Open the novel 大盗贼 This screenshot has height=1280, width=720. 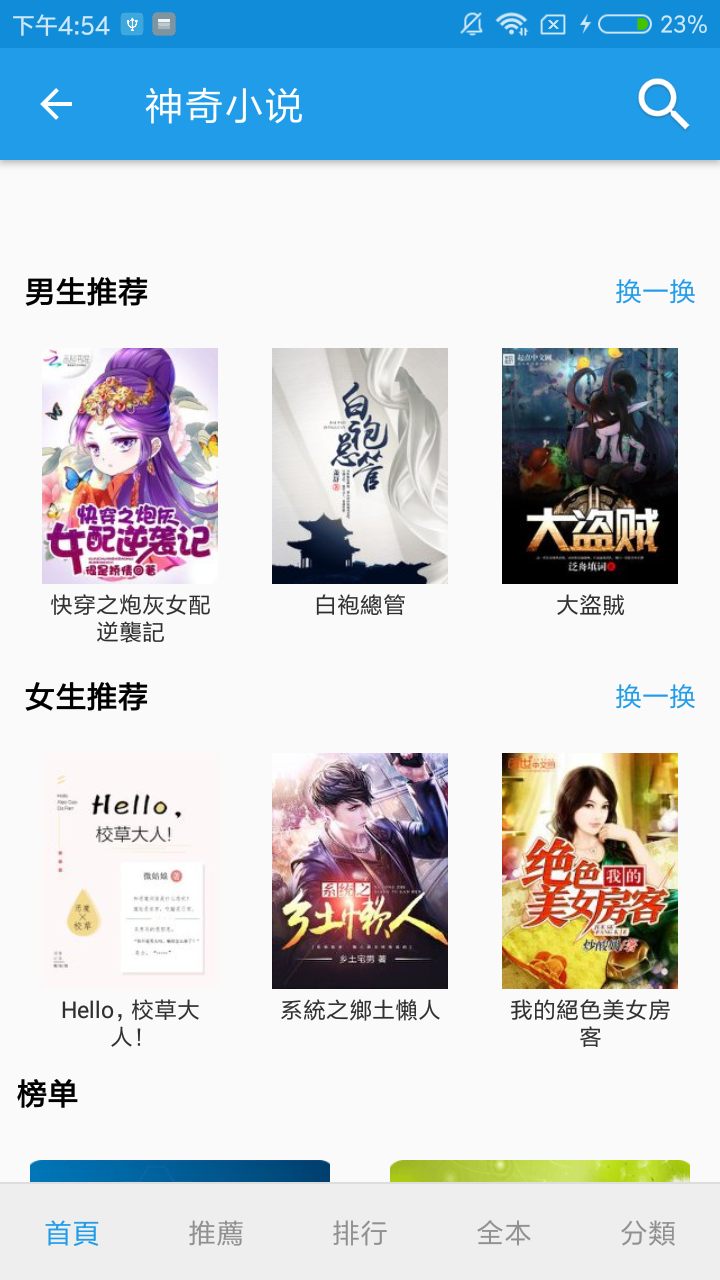pos(590,466)
